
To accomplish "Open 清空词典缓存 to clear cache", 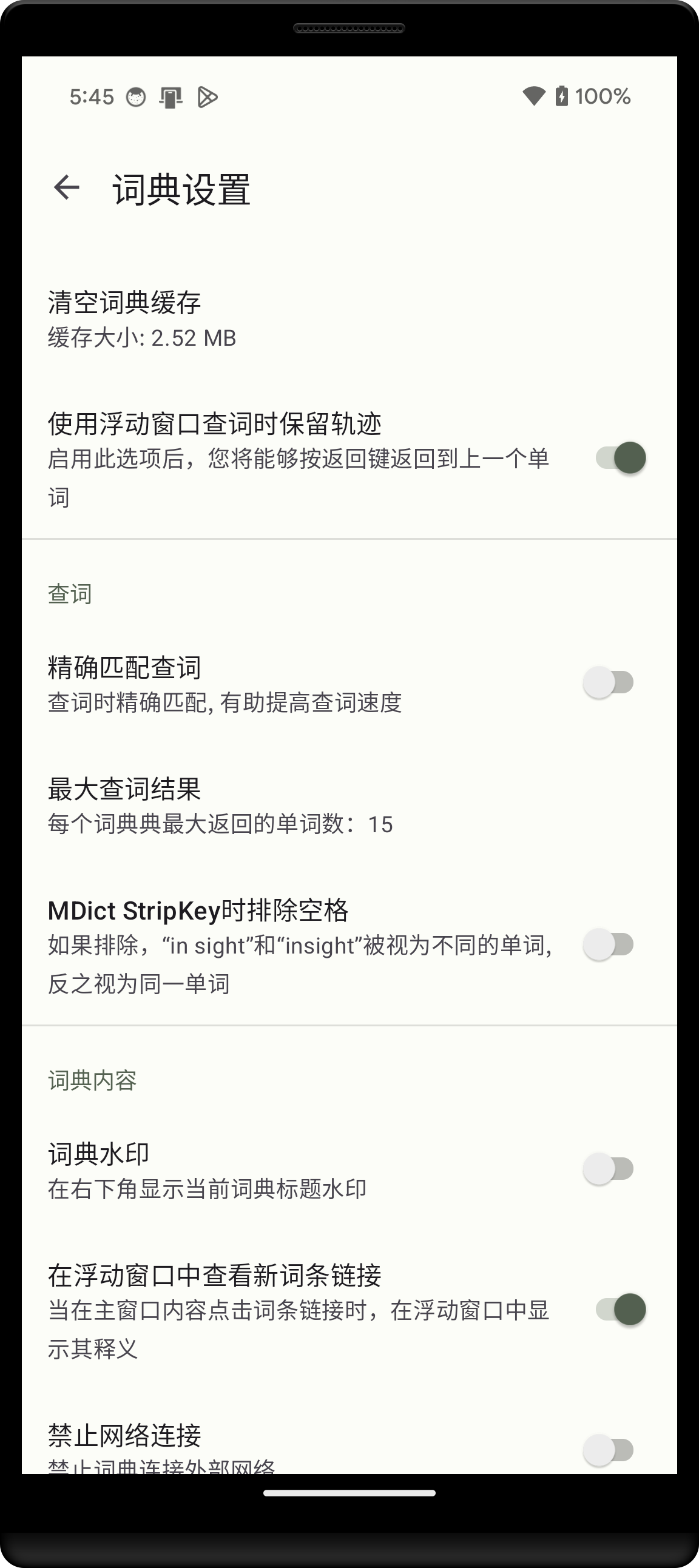I will click(349, 320).
